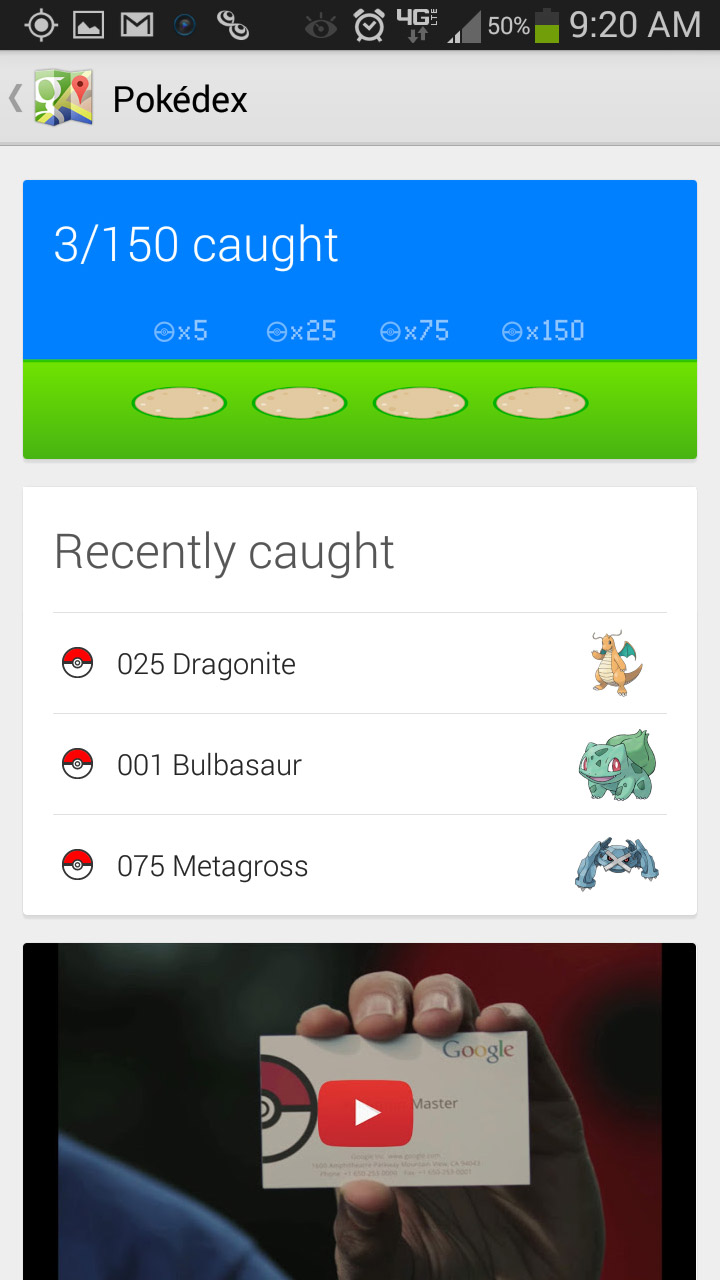The image size is (720, 1280).
Task: Open the 001 Bulbasaur entry
Action: (360, 764)
